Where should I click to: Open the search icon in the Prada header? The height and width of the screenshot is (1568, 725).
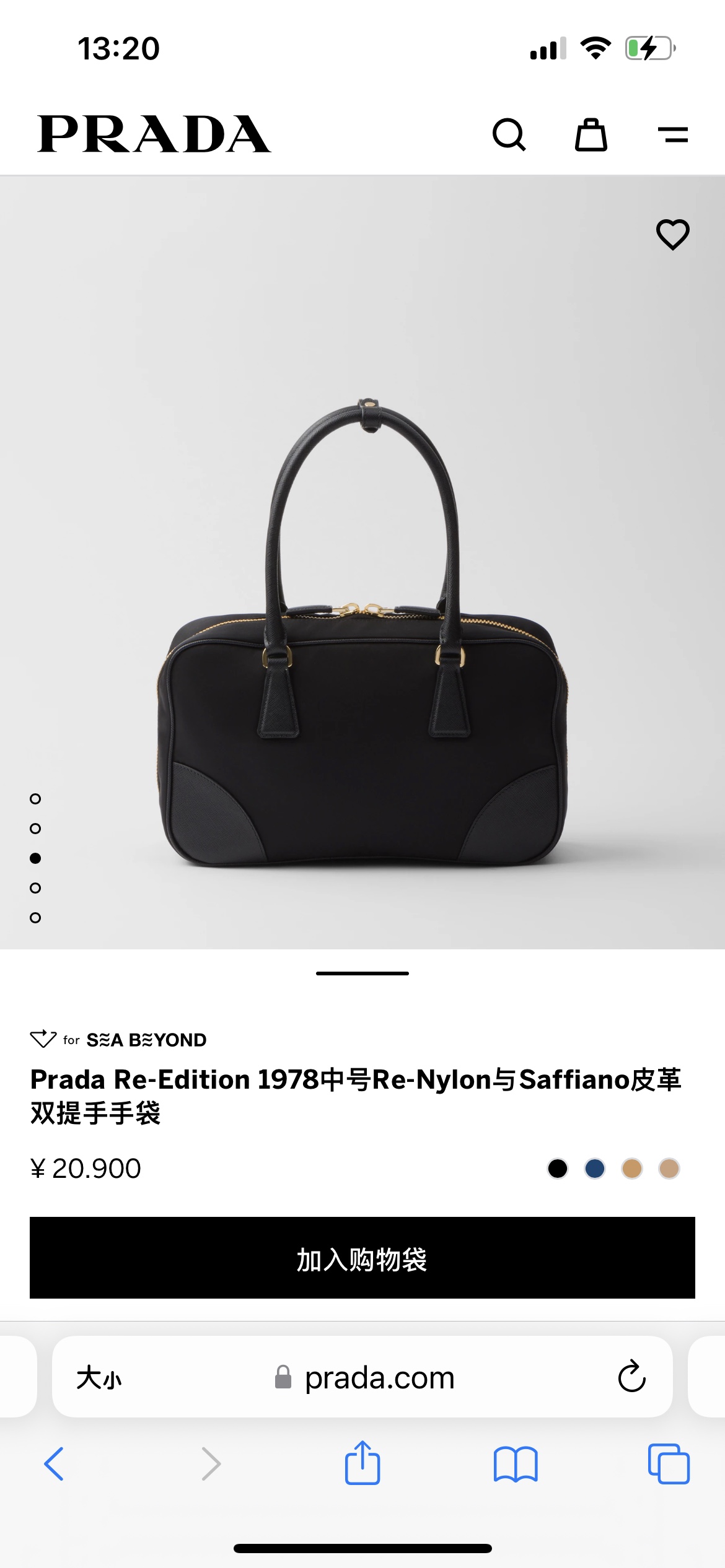click(x=509, y=134)
